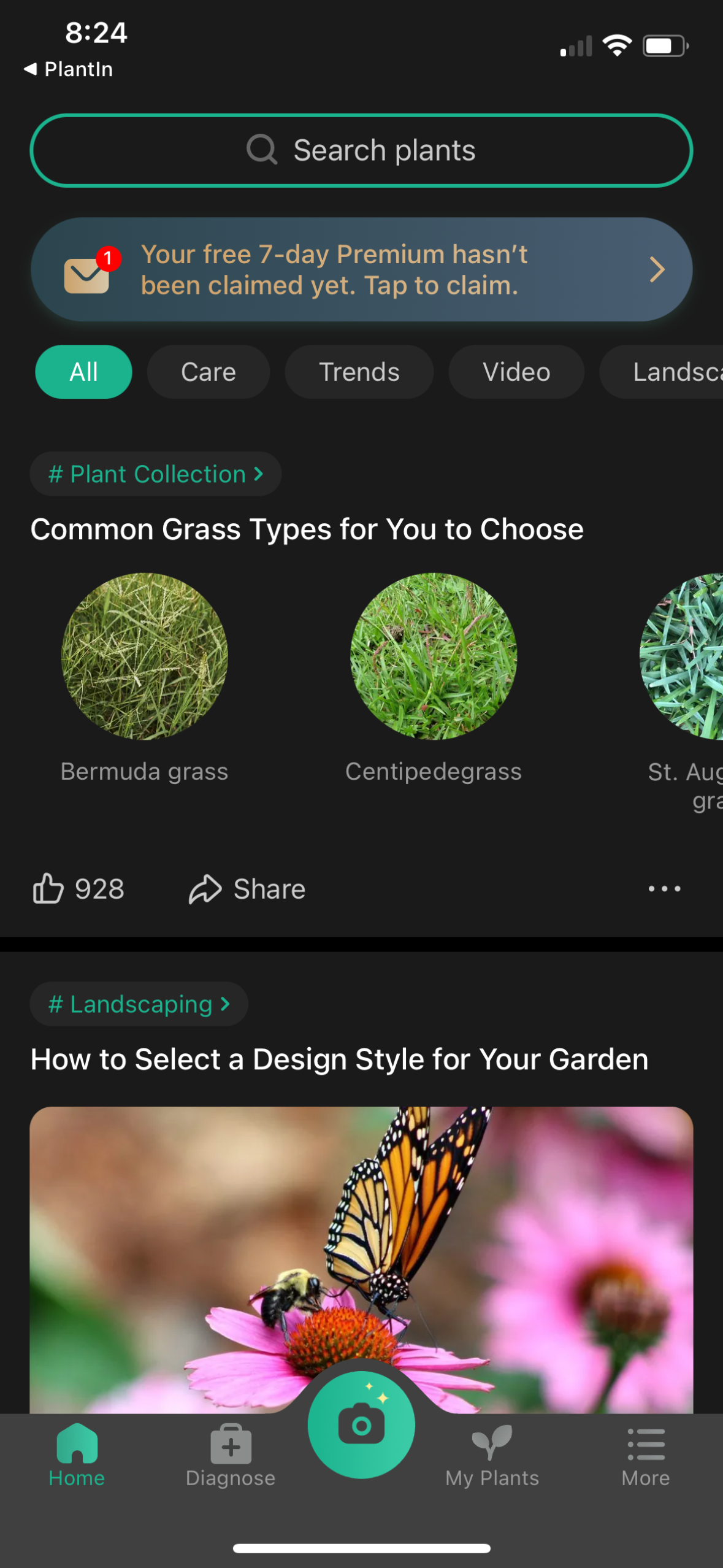This screenshot has width=723, height=1568.
Task: Tap the Share icon under the grass article
Action: coord(205,888)
